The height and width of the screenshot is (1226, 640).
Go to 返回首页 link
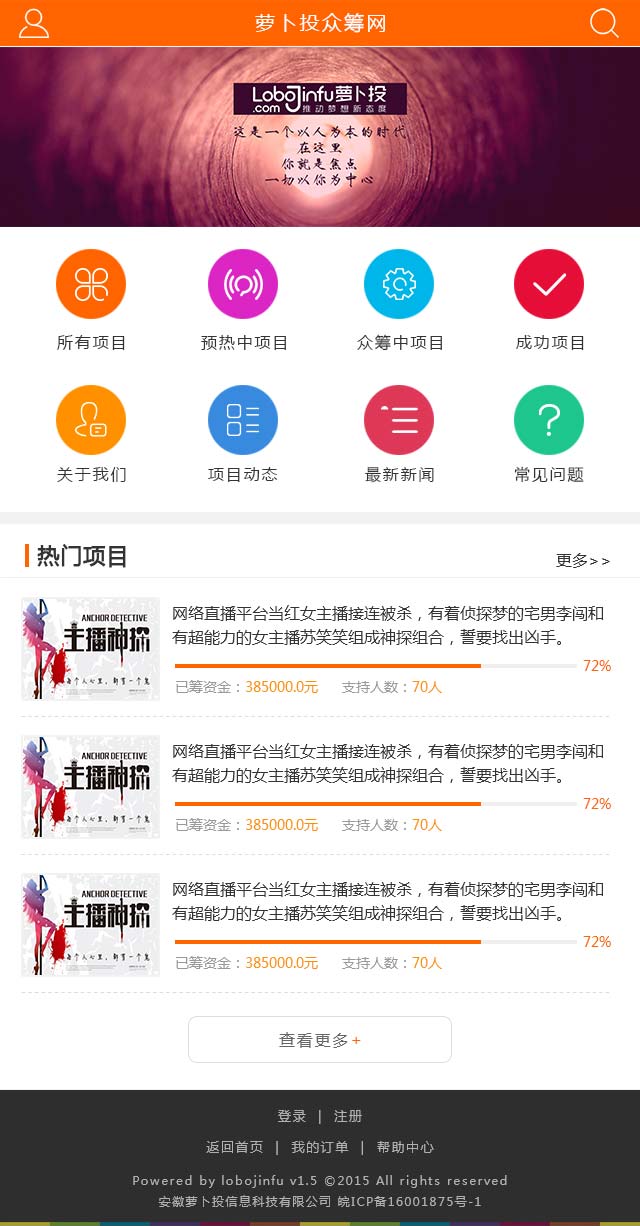235,1147
